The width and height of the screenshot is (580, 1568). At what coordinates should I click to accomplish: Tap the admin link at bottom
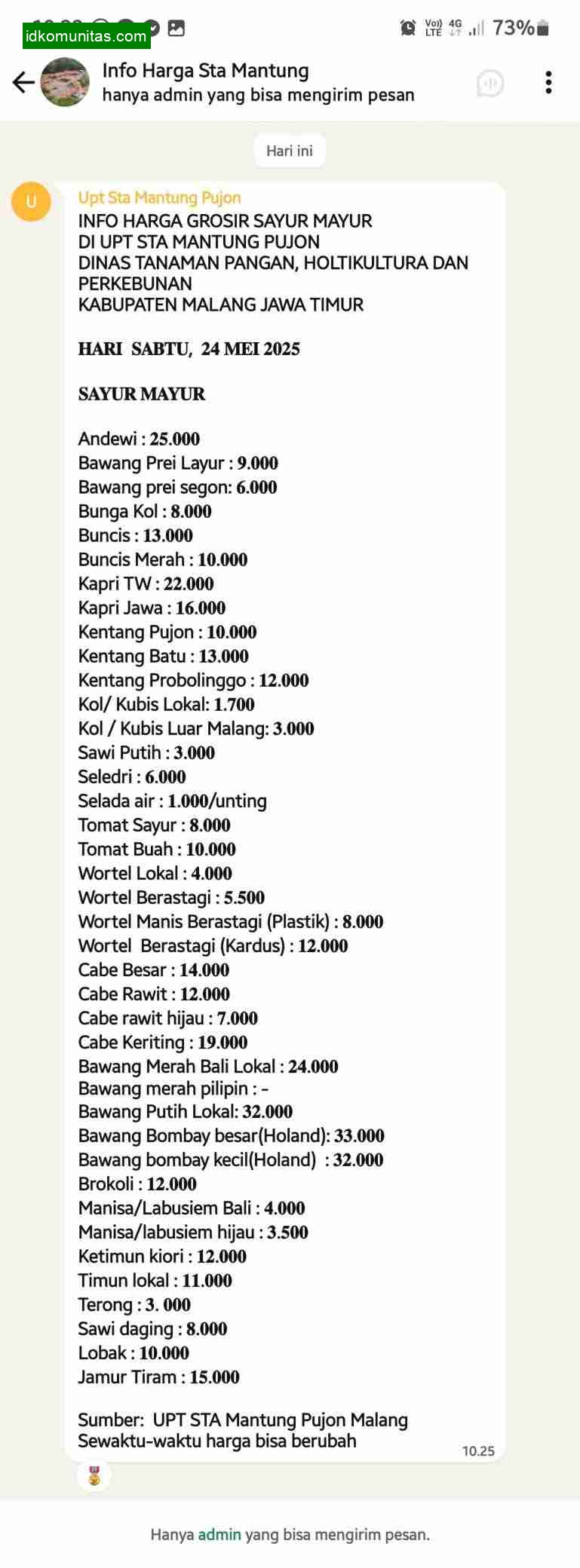pyautogui.click(x=219, y=1534)
